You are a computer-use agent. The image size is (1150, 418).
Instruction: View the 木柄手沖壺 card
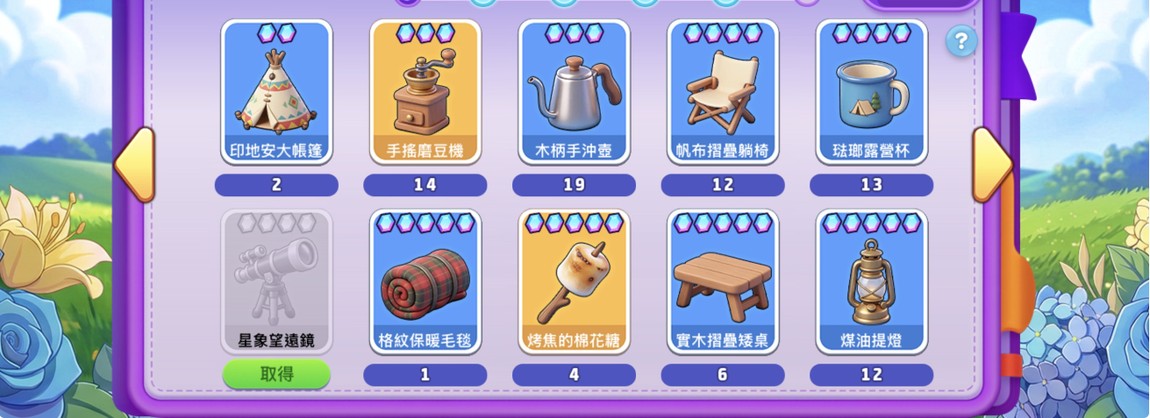(x=574, y=92)
